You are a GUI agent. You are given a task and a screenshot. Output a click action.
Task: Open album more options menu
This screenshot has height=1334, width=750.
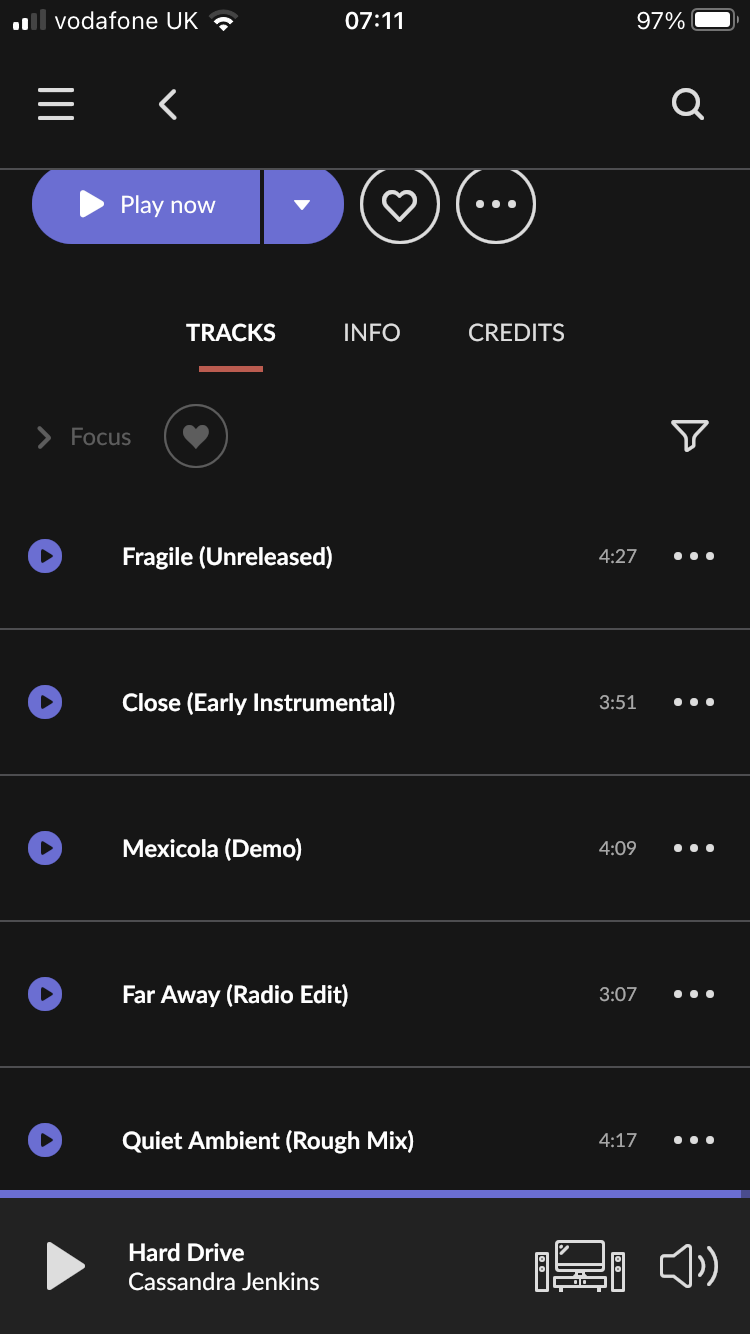pyautogui.click(x=496, y=205)
